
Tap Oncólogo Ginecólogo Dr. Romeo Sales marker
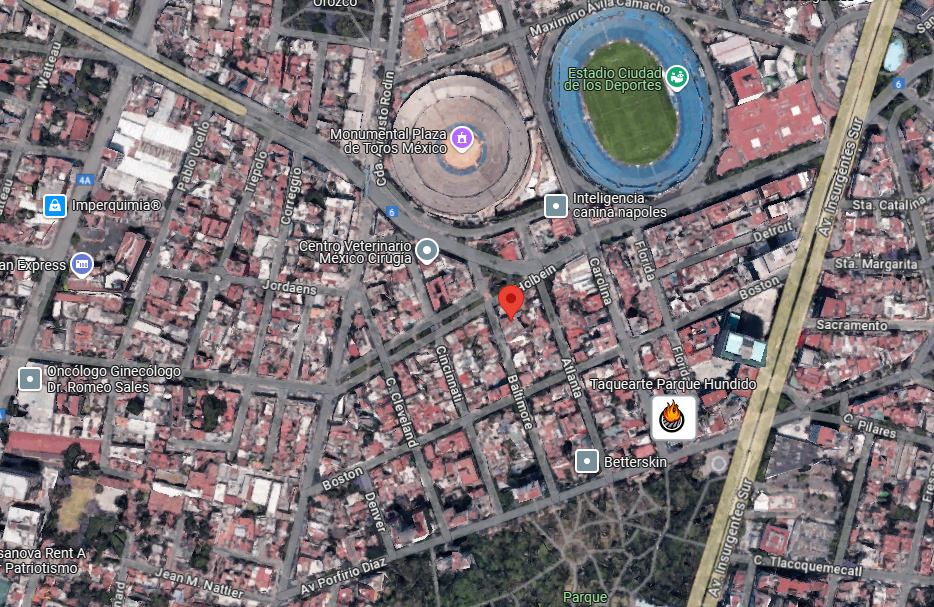pyautogui.click(x=31, y=379)
